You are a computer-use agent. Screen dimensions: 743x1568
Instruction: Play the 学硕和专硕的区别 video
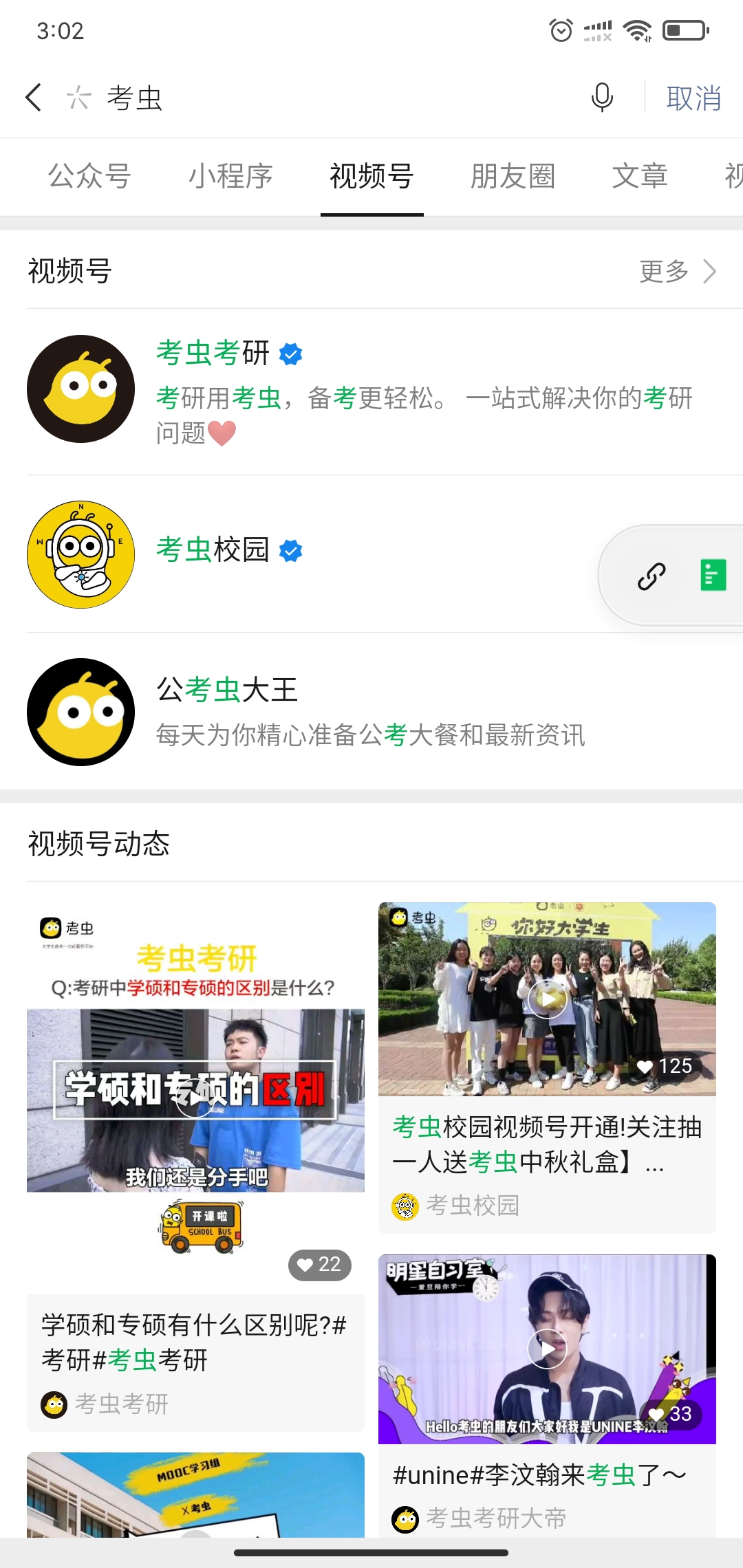[x=195, y=1100]
